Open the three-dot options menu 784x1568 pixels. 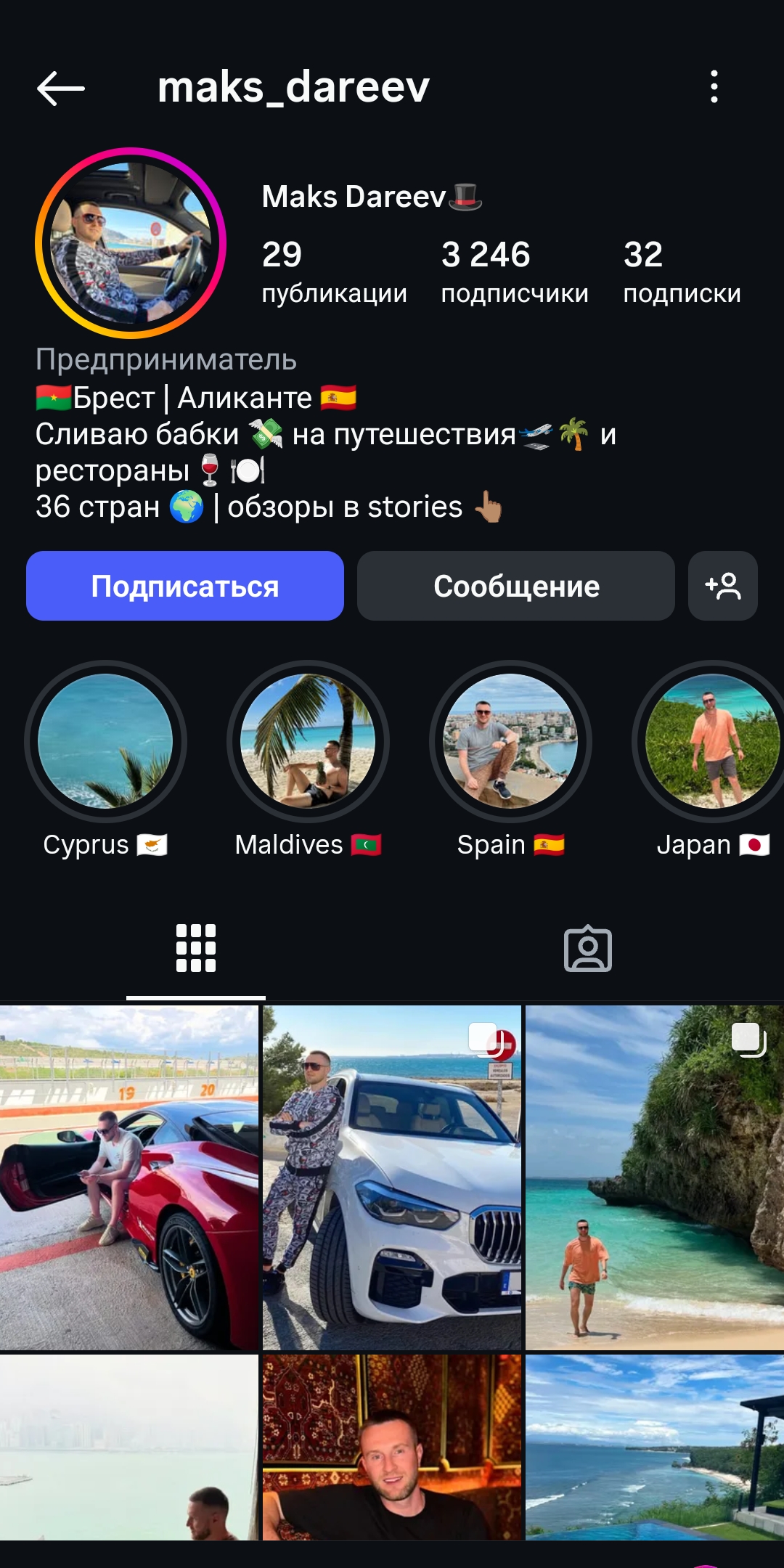[715, 87]
